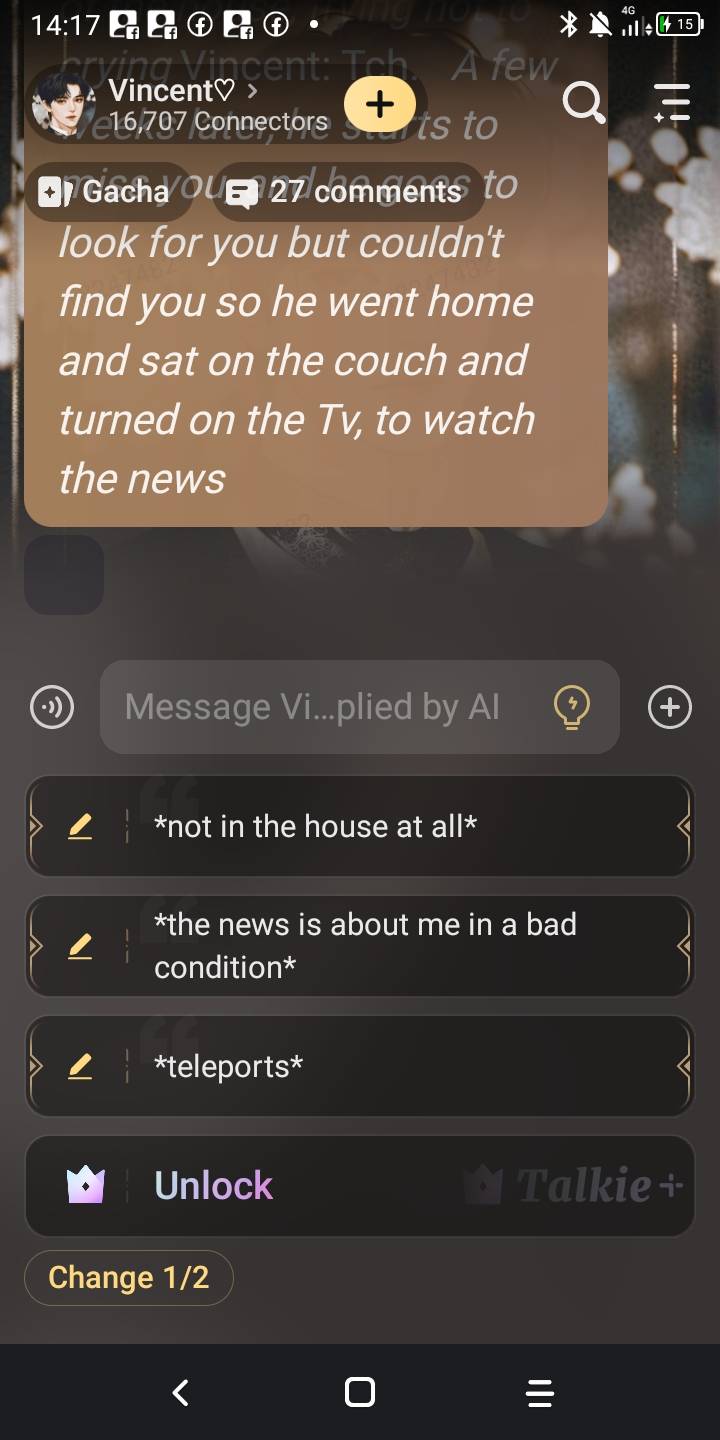Edit the "*not in the house at all*" suggestion
The height and width of the screenshot is (1440, 720).
point(80,826)
